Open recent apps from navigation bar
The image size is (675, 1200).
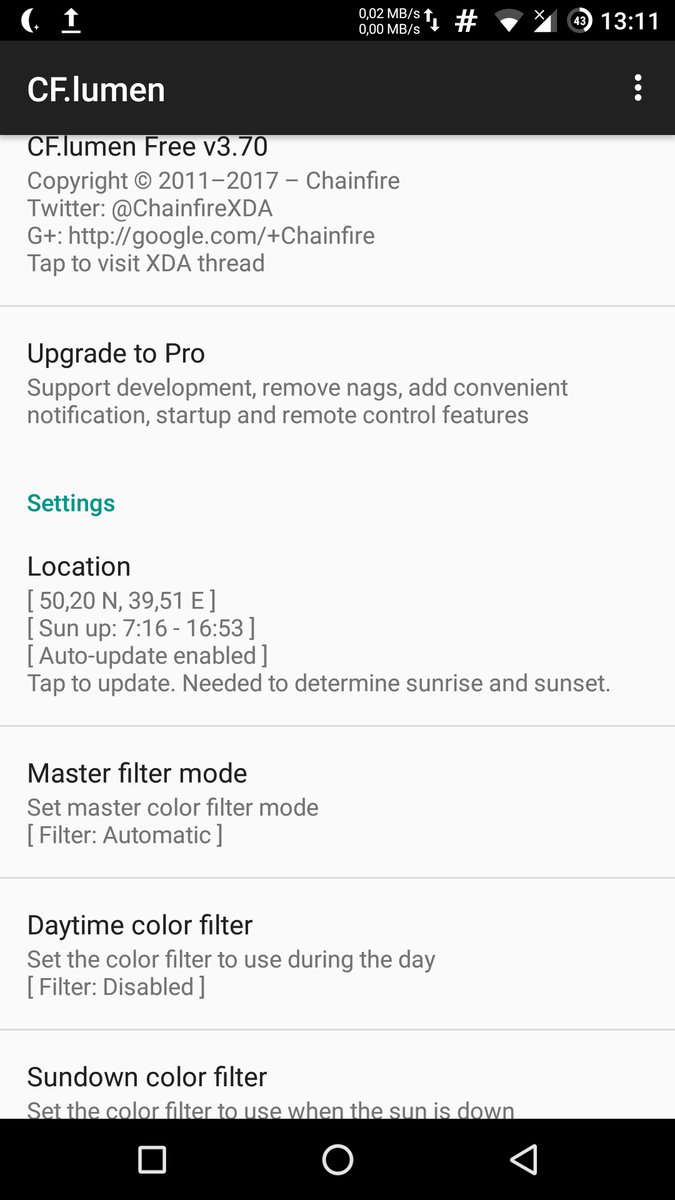click(x=152, y=1159)
